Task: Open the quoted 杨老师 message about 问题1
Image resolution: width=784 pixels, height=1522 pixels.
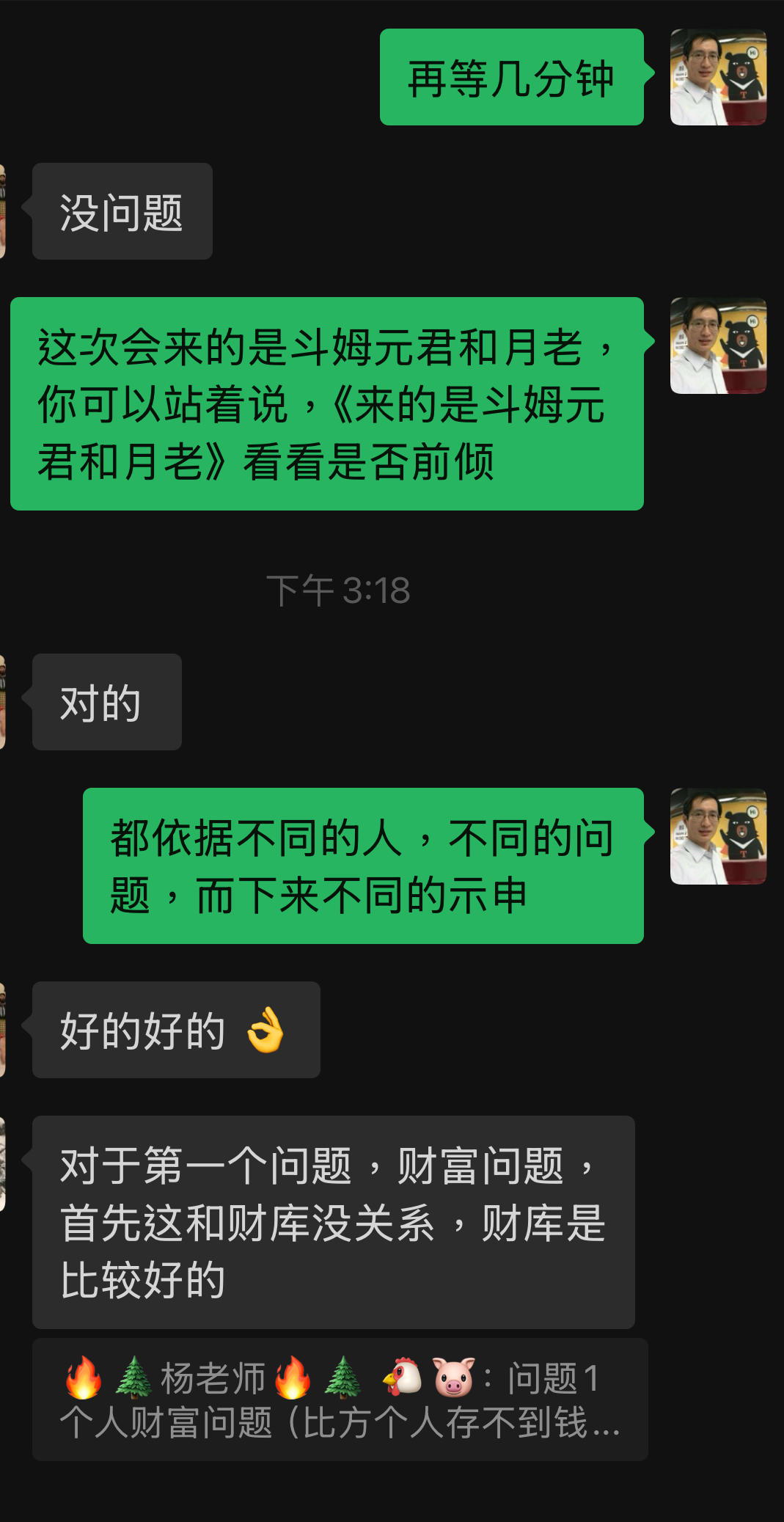Action: tap(340, 1400)
